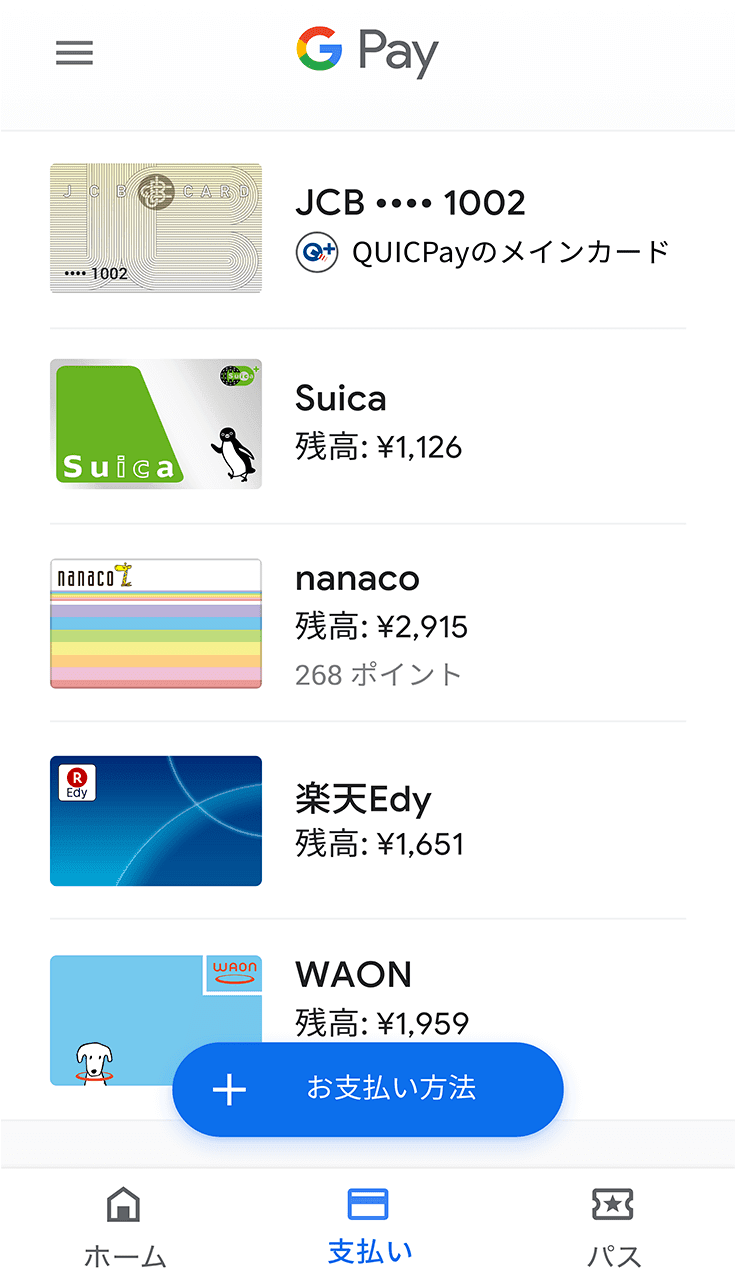Open the navigation drawer via hamburger icon
735x1280 pixels.
click(73, 52)
